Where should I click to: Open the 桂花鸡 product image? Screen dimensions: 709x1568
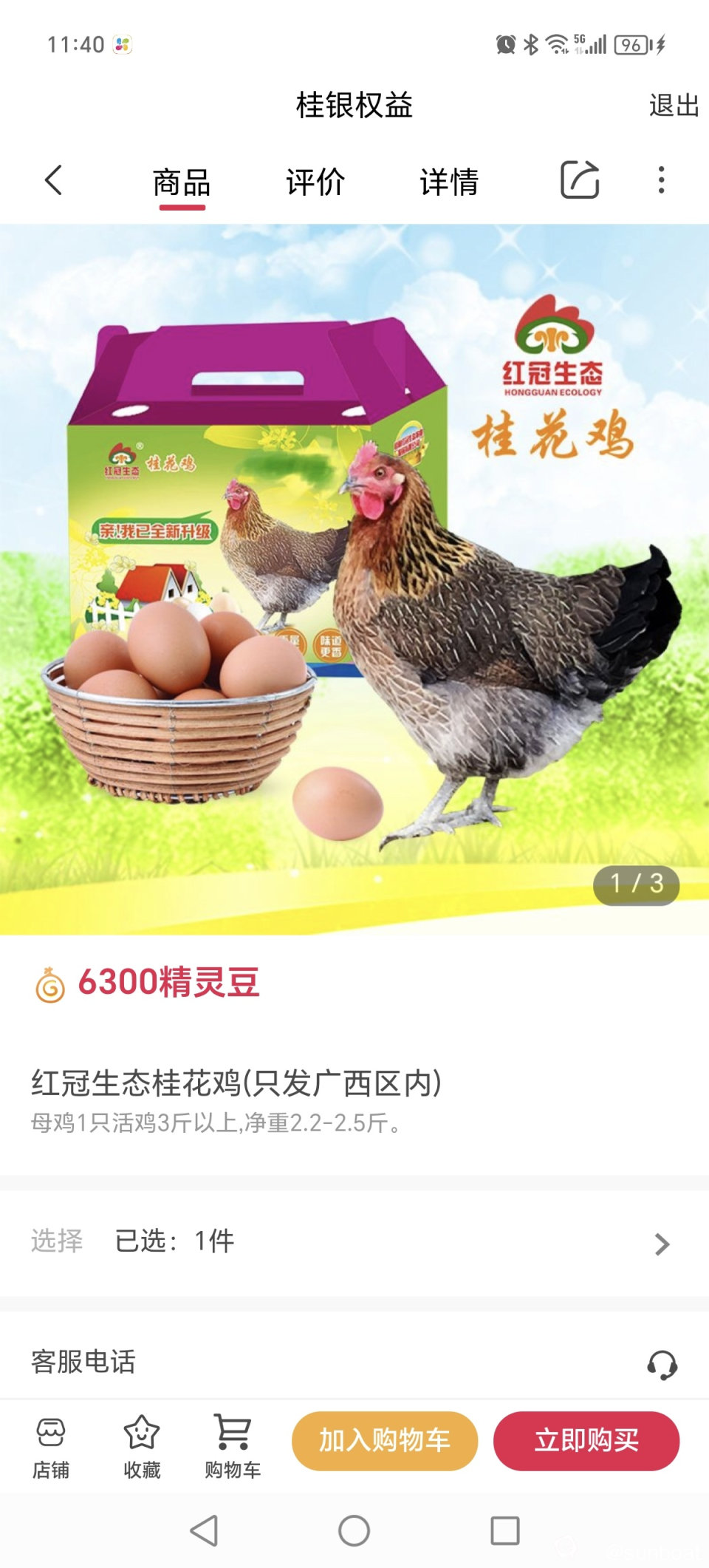tap(354, 579)
